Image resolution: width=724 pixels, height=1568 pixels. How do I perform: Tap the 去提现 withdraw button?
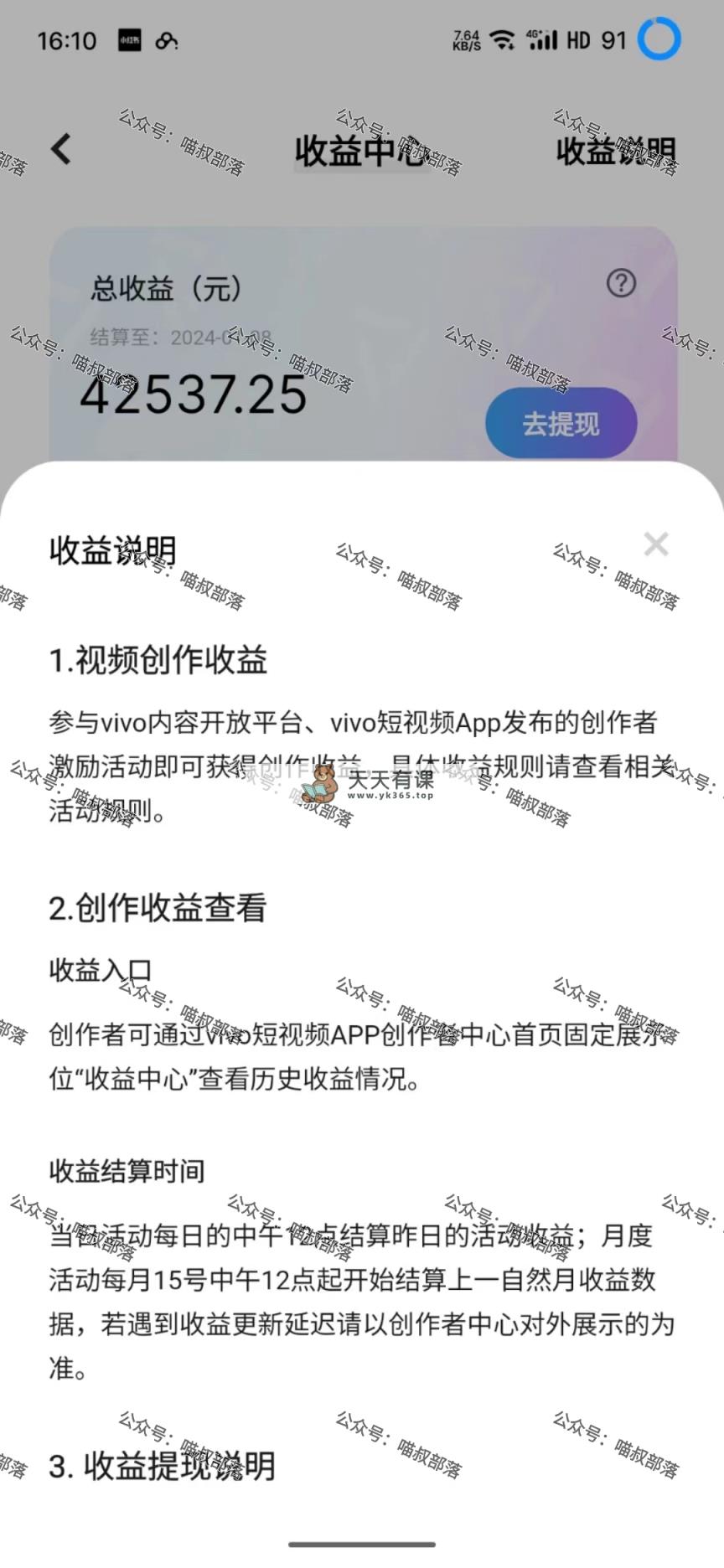point(561,423)
